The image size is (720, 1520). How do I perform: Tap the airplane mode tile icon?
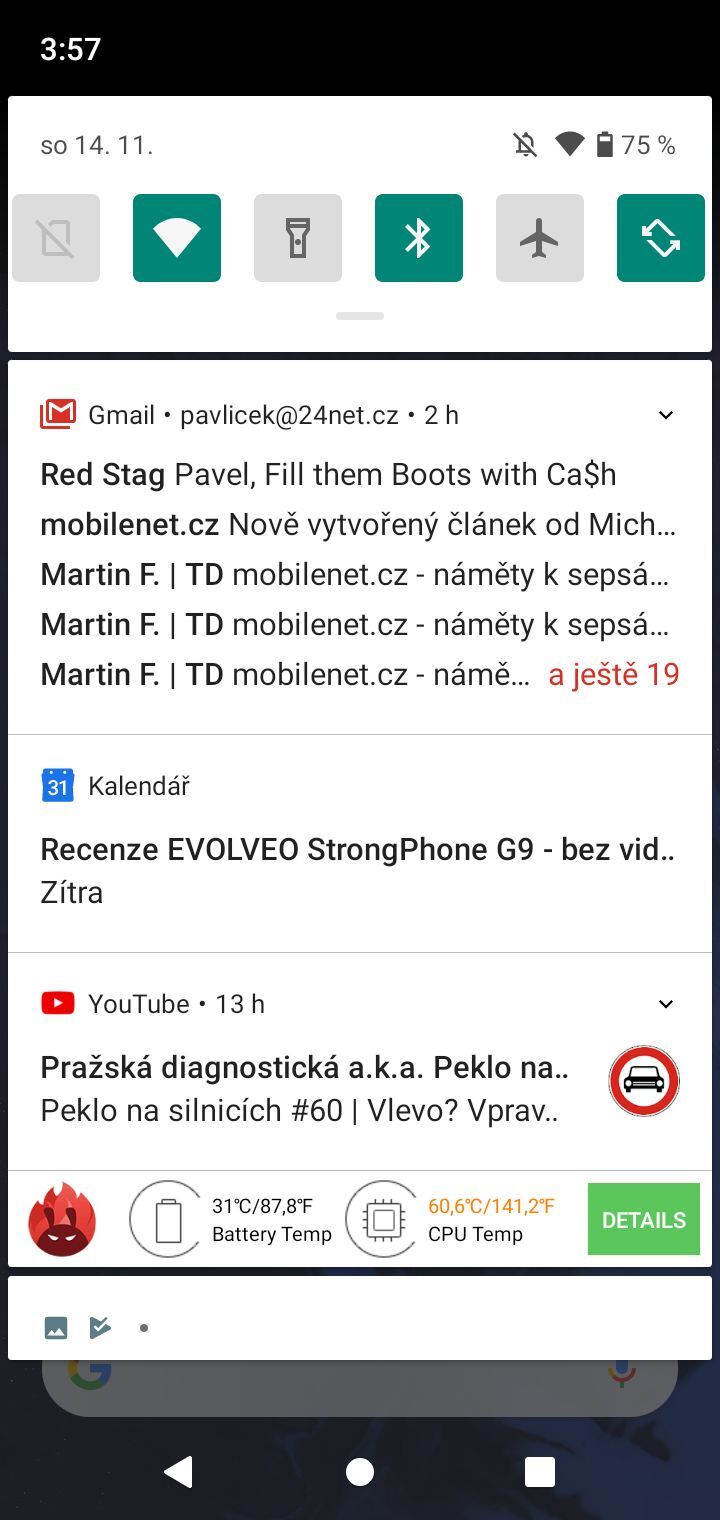pyautogui.click(x=540, y=237)
